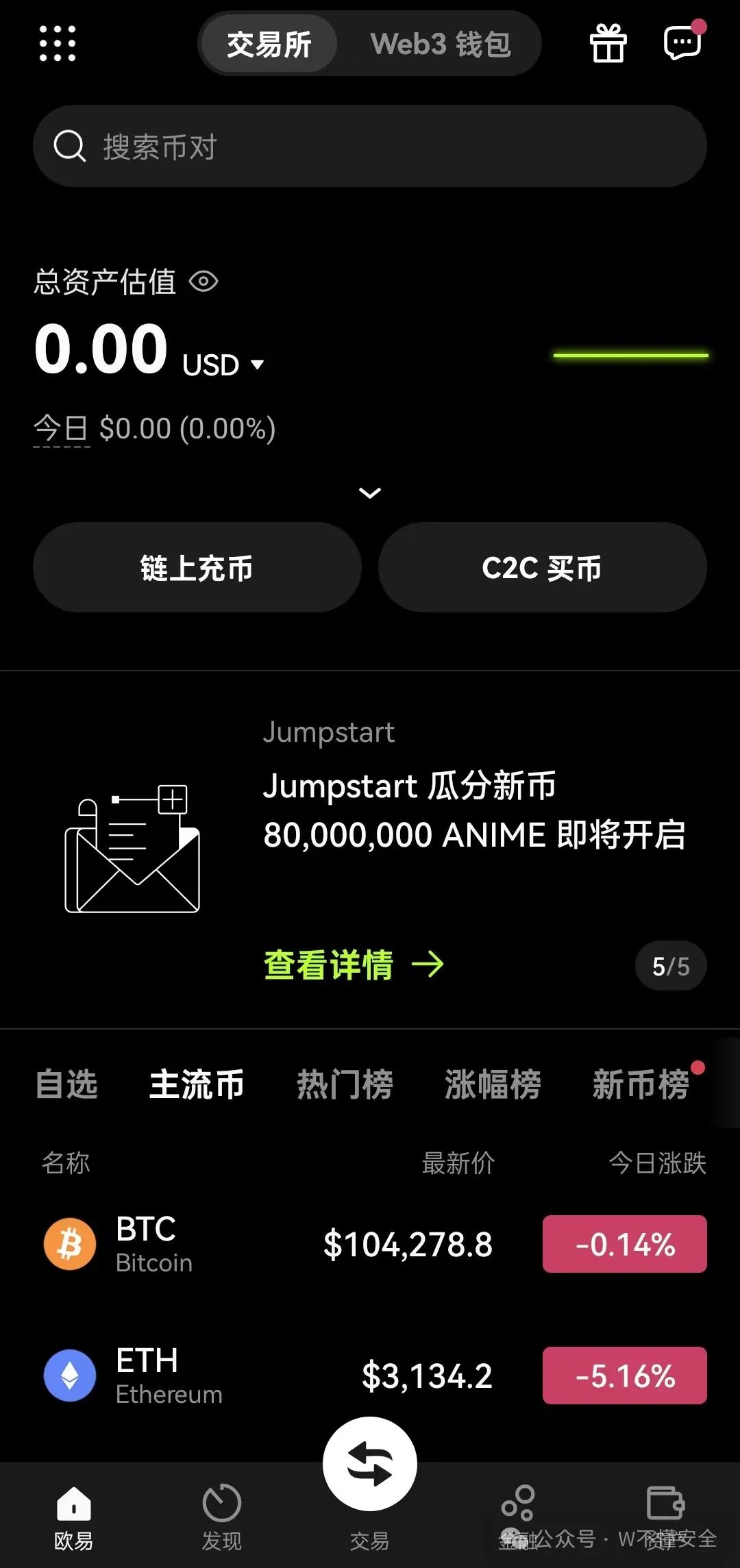Open the grid menu icon
This screenshot has height=1568, width=740.
coord(58,44)
